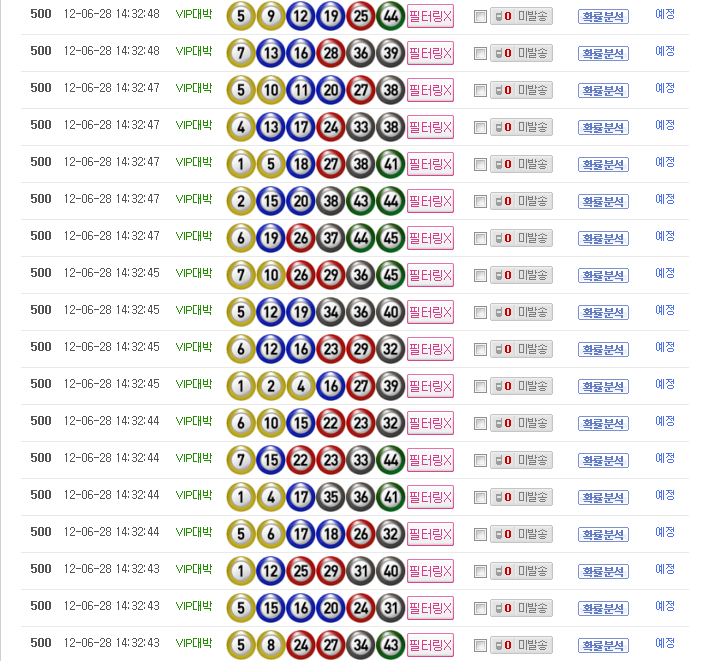Open 예정 link for row 2, 15, 20

[x=665, y=199]
